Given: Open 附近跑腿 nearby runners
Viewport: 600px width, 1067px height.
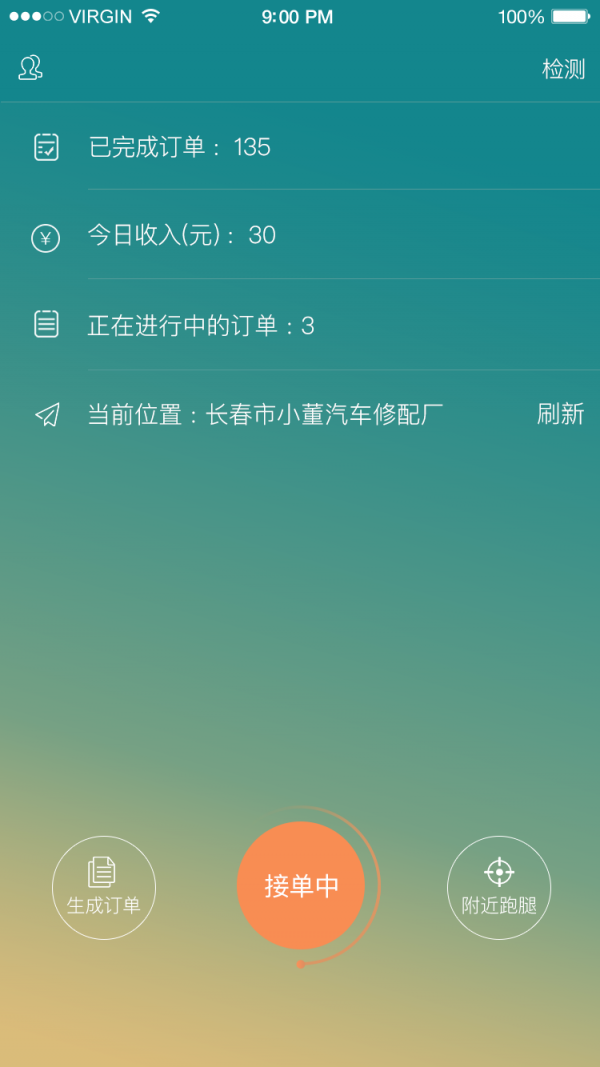Looking at the screenshot, I should (x=499, y=887).
